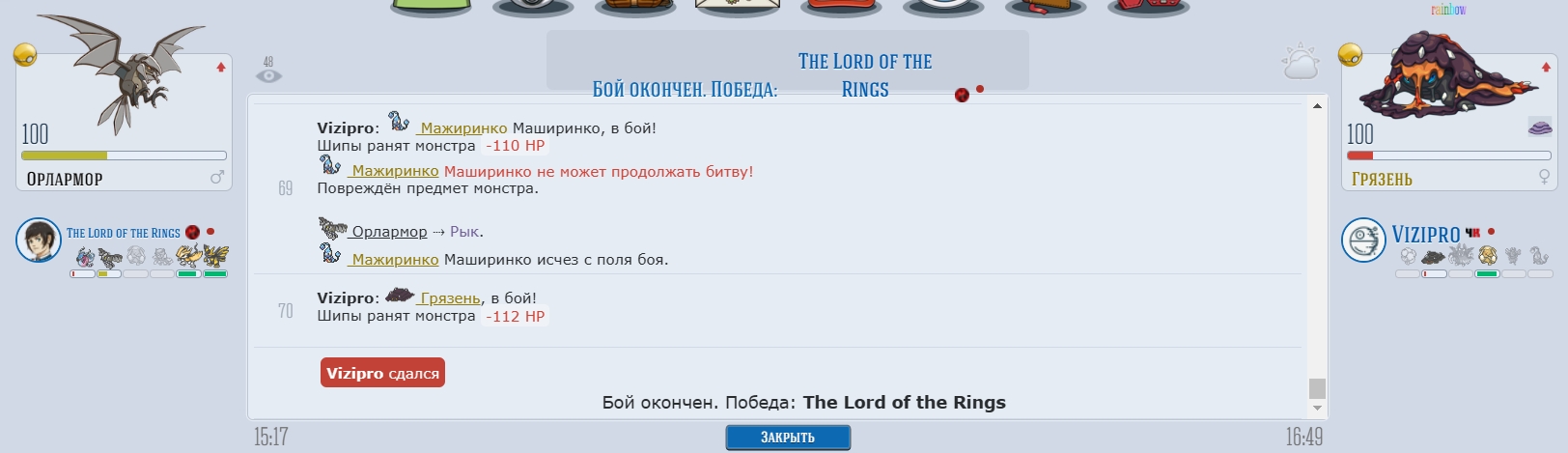
Task: Tap the weather cloud icon
Action: coord(1300,63)
